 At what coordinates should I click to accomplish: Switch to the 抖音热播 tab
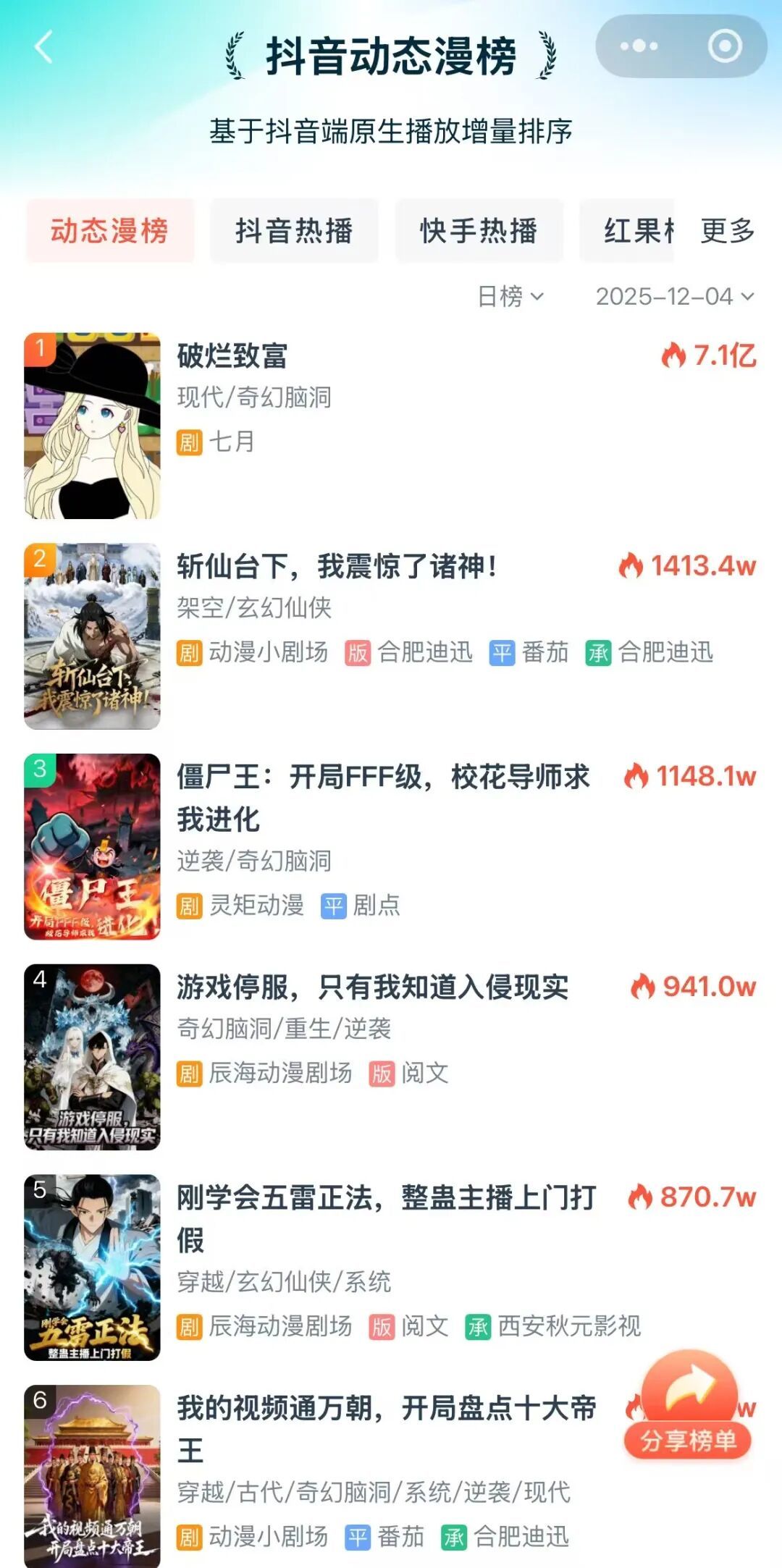click(x=294, y=231)
